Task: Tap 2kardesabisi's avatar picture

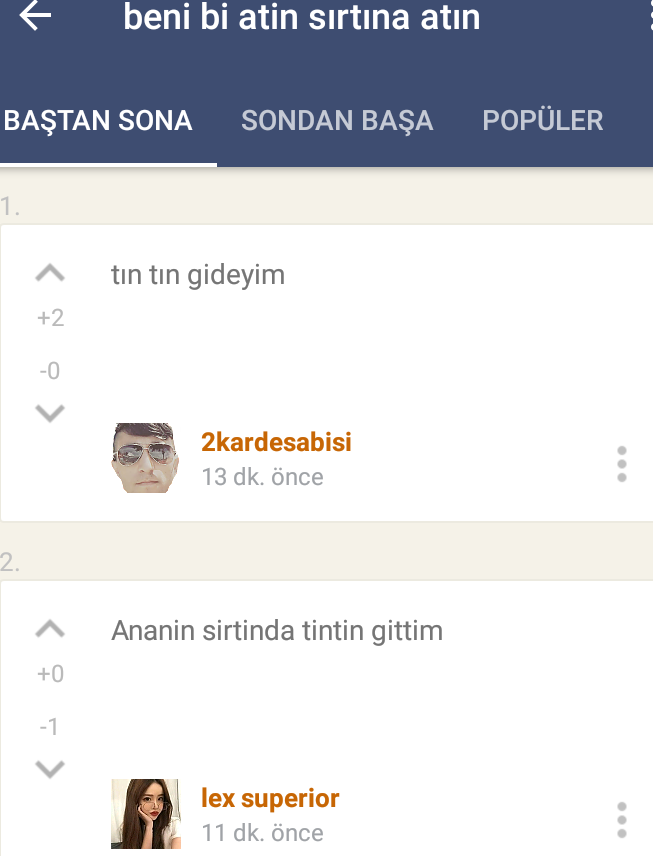Action: point(145,458)
